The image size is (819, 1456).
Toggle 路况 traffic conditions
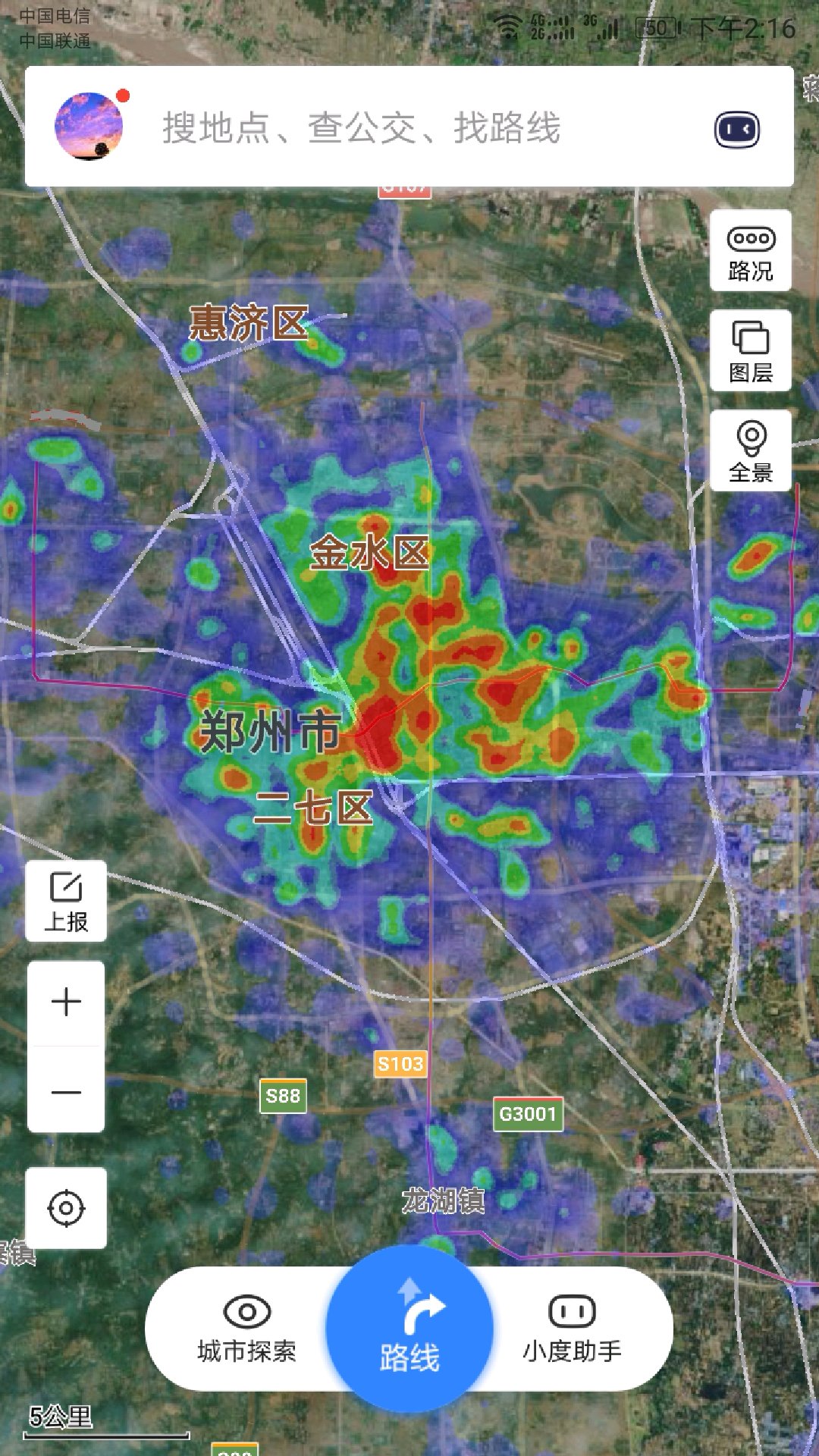[750, 252]
